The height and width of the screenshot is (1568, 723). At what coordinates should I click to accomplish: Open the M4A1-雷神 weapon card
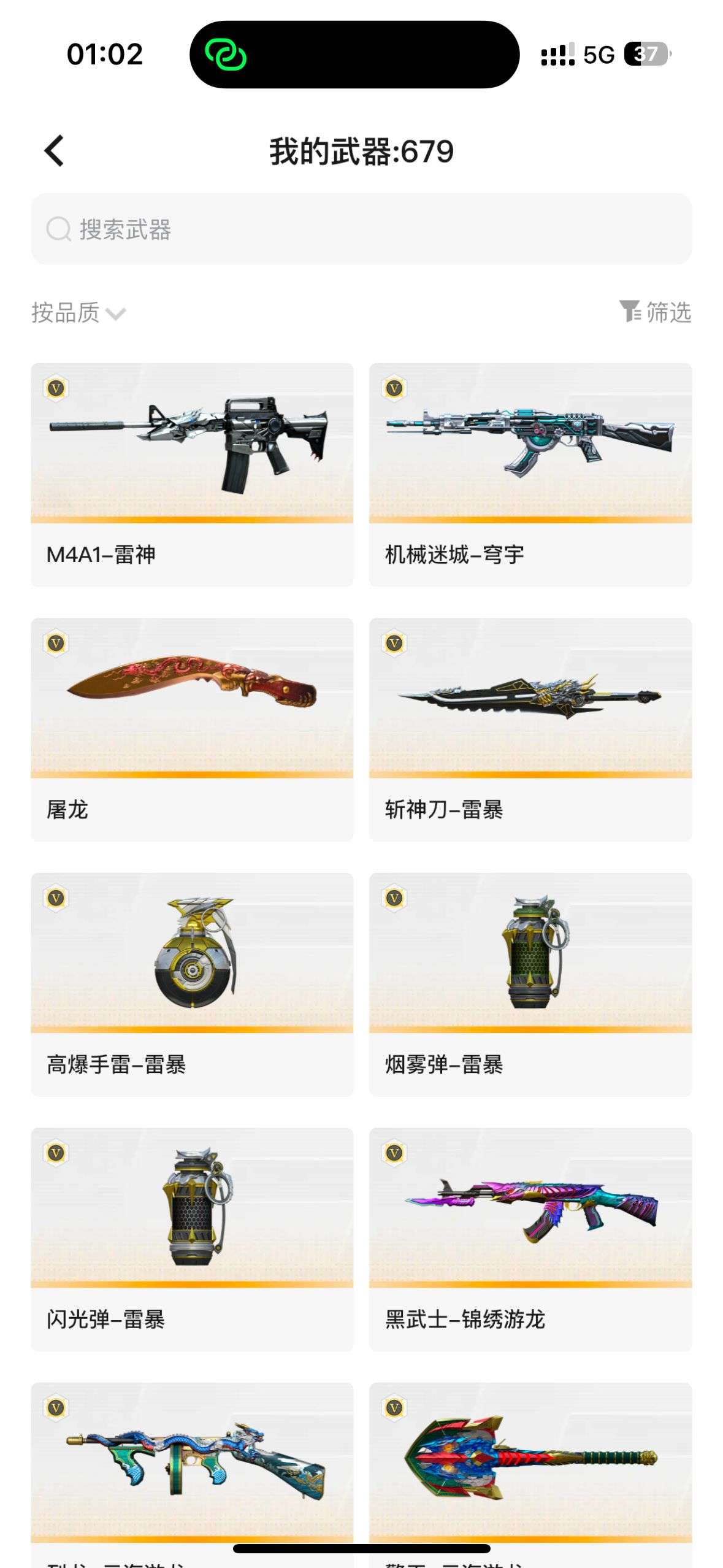click(192, 474)
